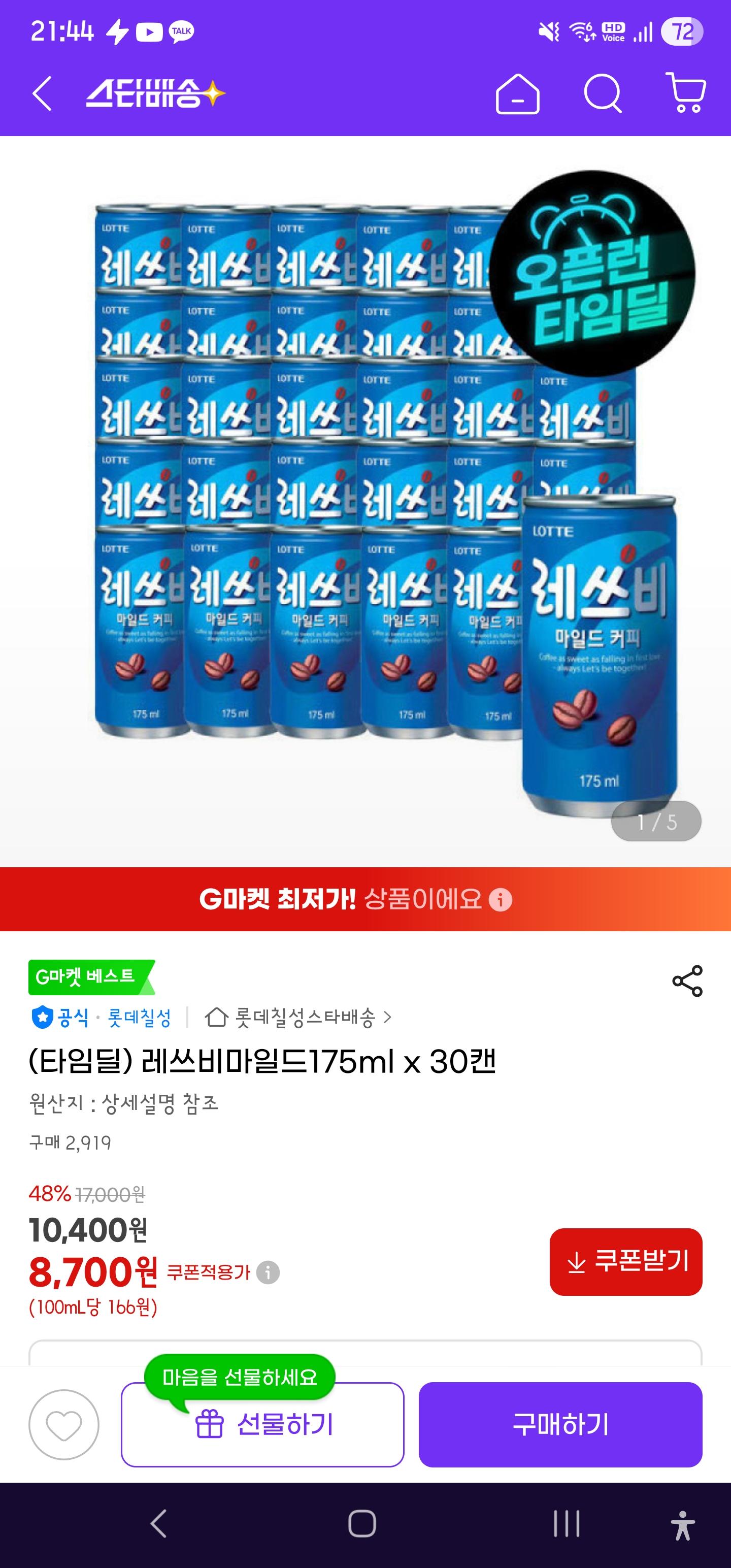Open search from the header magnifier
Screen dimensions: 731x1568
(x=602, y=94)
